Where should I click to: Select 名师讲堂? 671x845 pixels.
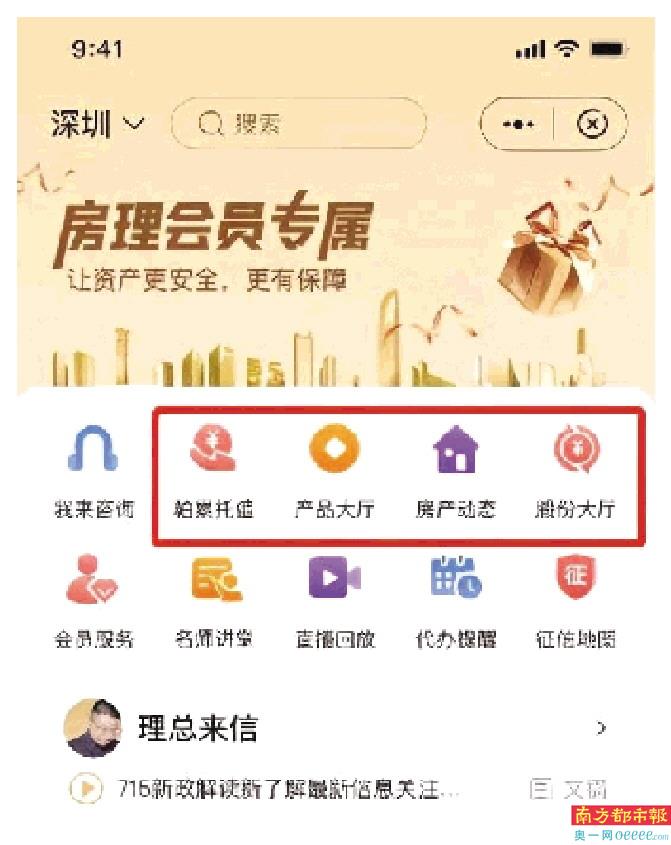tap(213, 600)
